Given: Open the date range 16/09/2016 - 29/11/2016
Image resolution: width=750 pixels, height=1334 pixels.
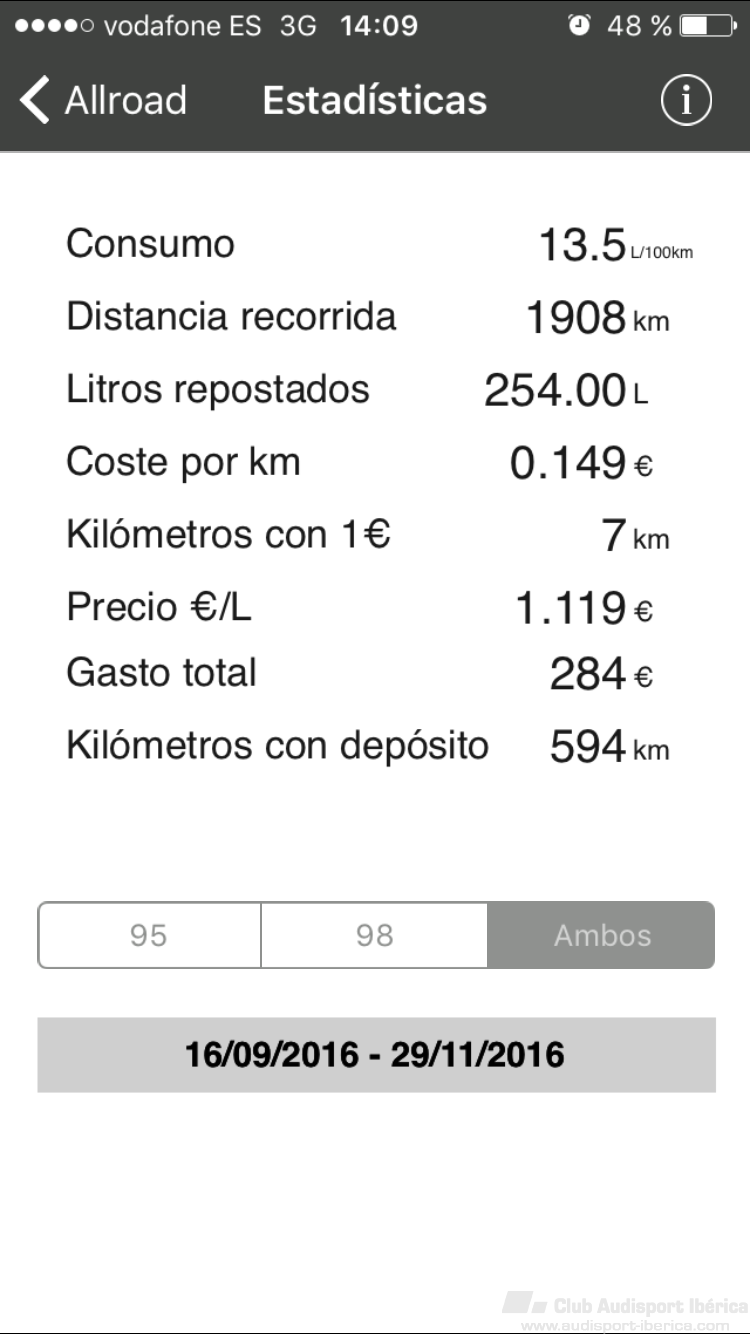Looking at the screenshot, I should click(x=376, y=1055).
